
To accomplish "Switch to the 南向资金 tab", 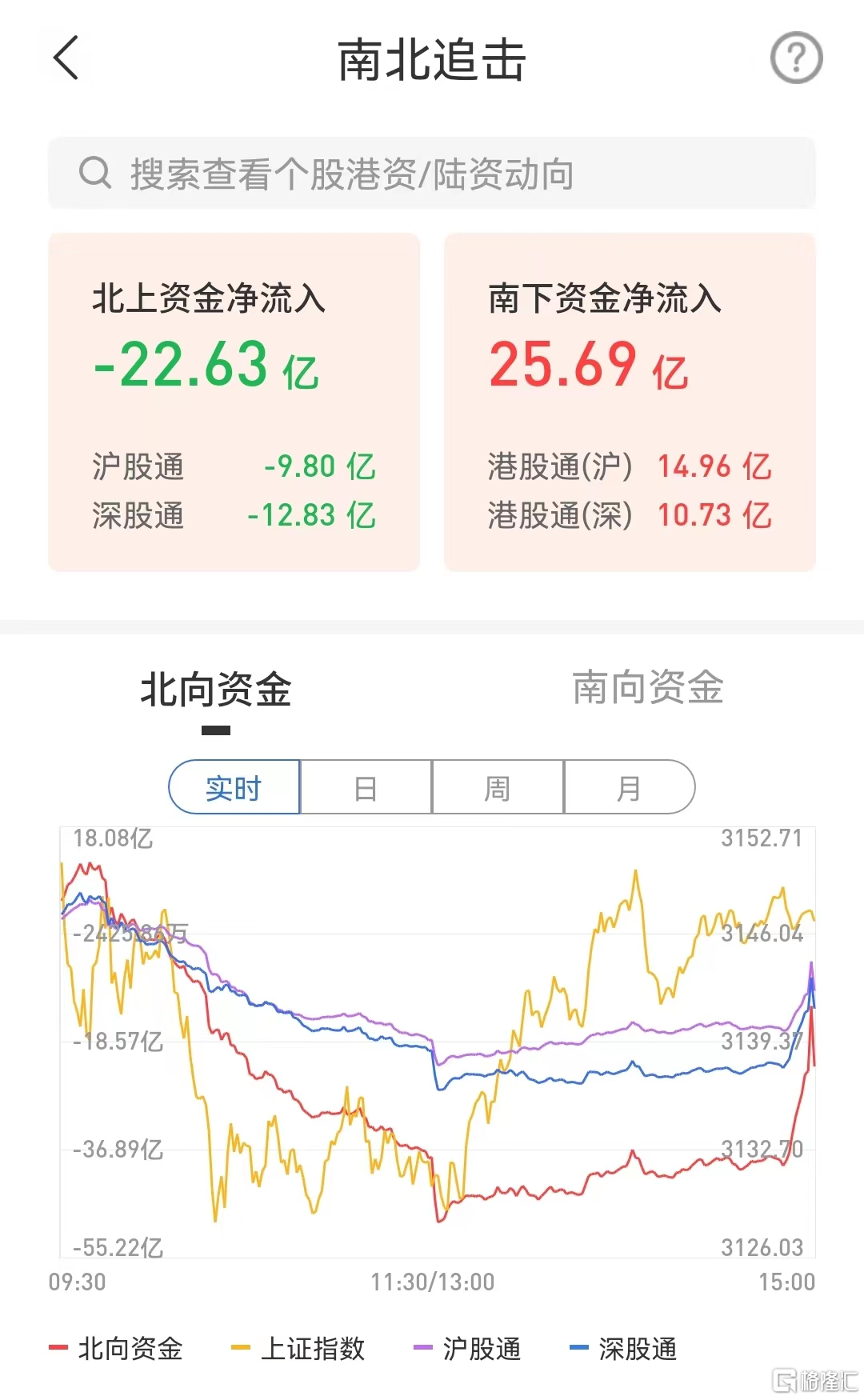I will coord(648,688).
